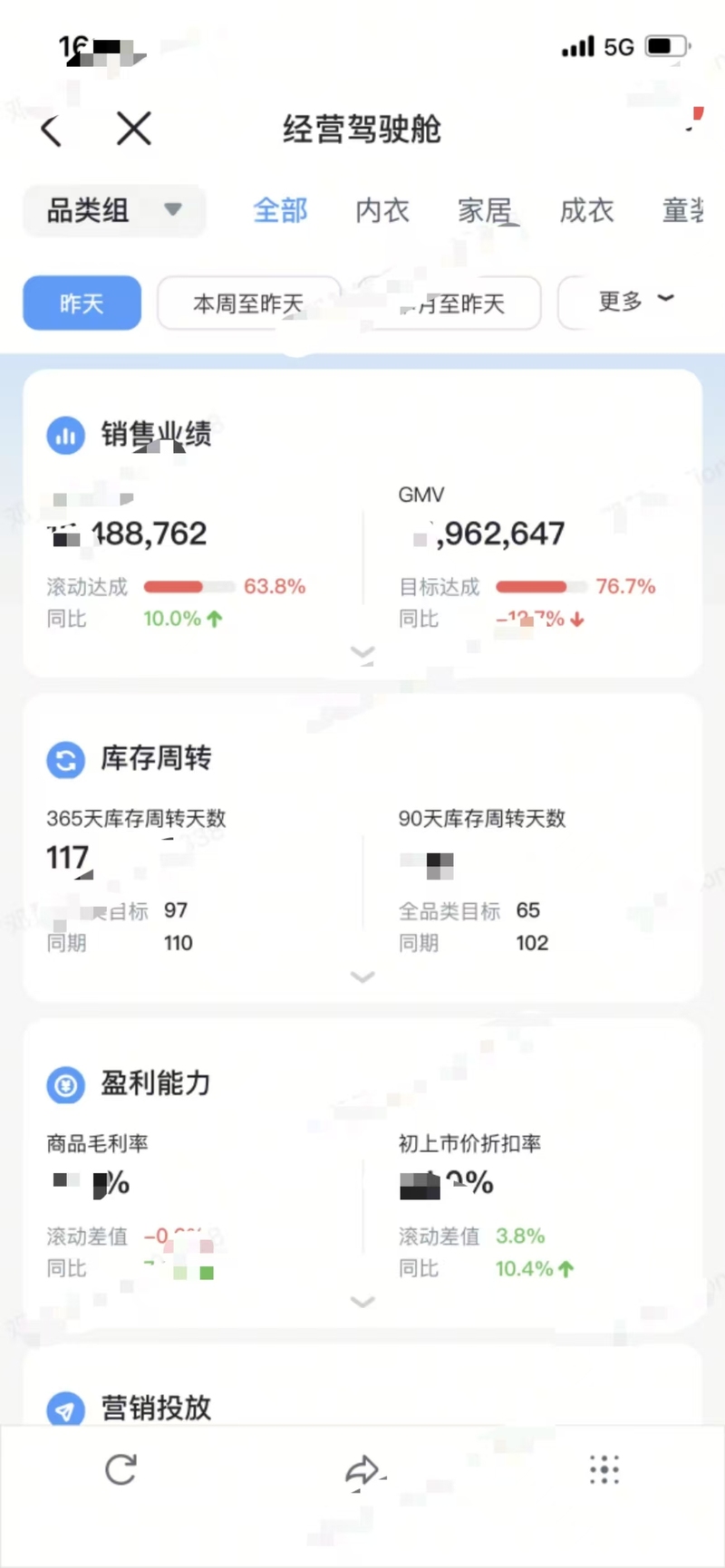The height and width of the screenshot is (1568, 725).
Task: Switch to the 家居 tab
Action: [x=485, y=210]
